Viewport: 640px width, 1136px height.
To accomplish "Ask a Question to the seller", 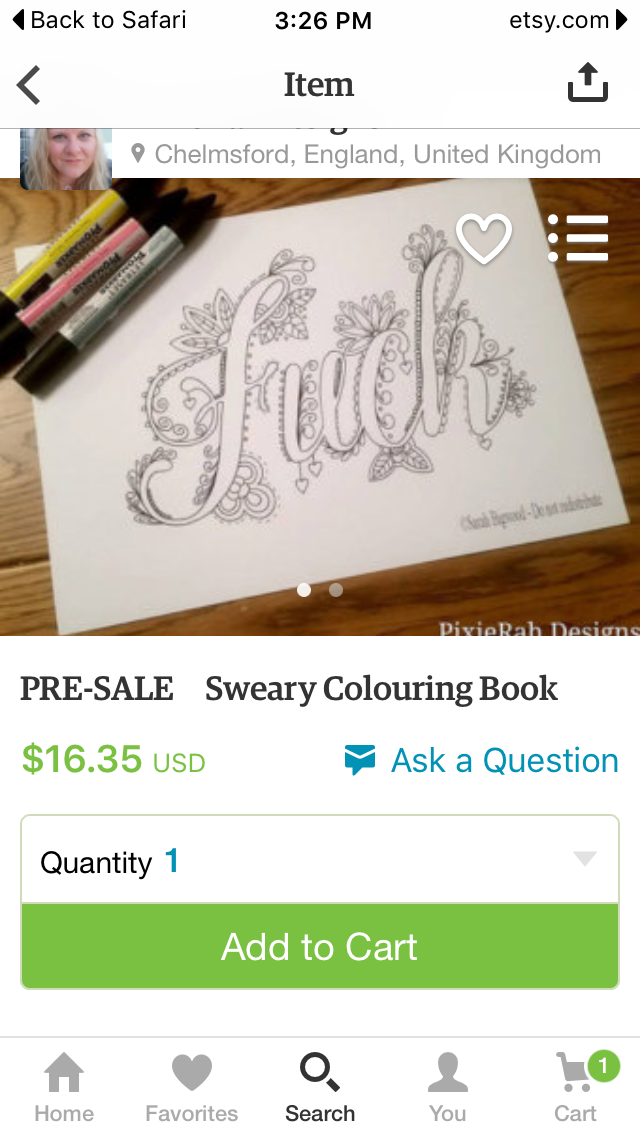I will pyautogui.click(x=481, y=761).
